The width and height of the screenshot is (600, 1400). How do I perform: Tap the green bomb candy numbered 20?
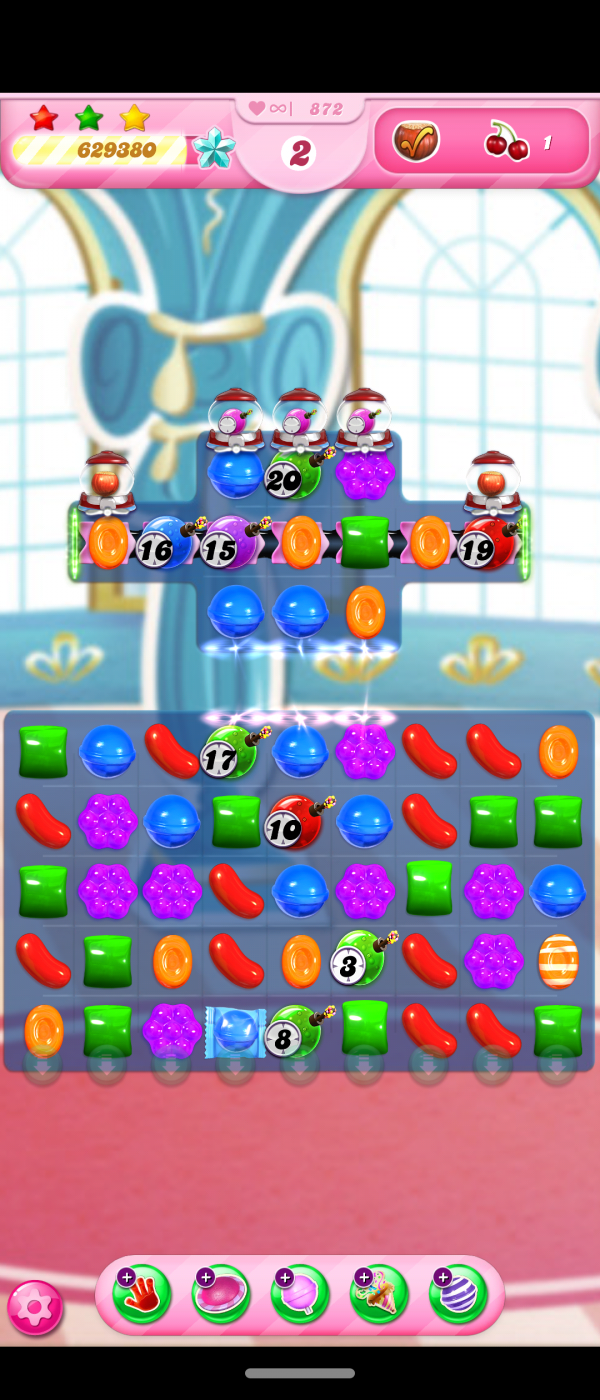pos(296,474)
